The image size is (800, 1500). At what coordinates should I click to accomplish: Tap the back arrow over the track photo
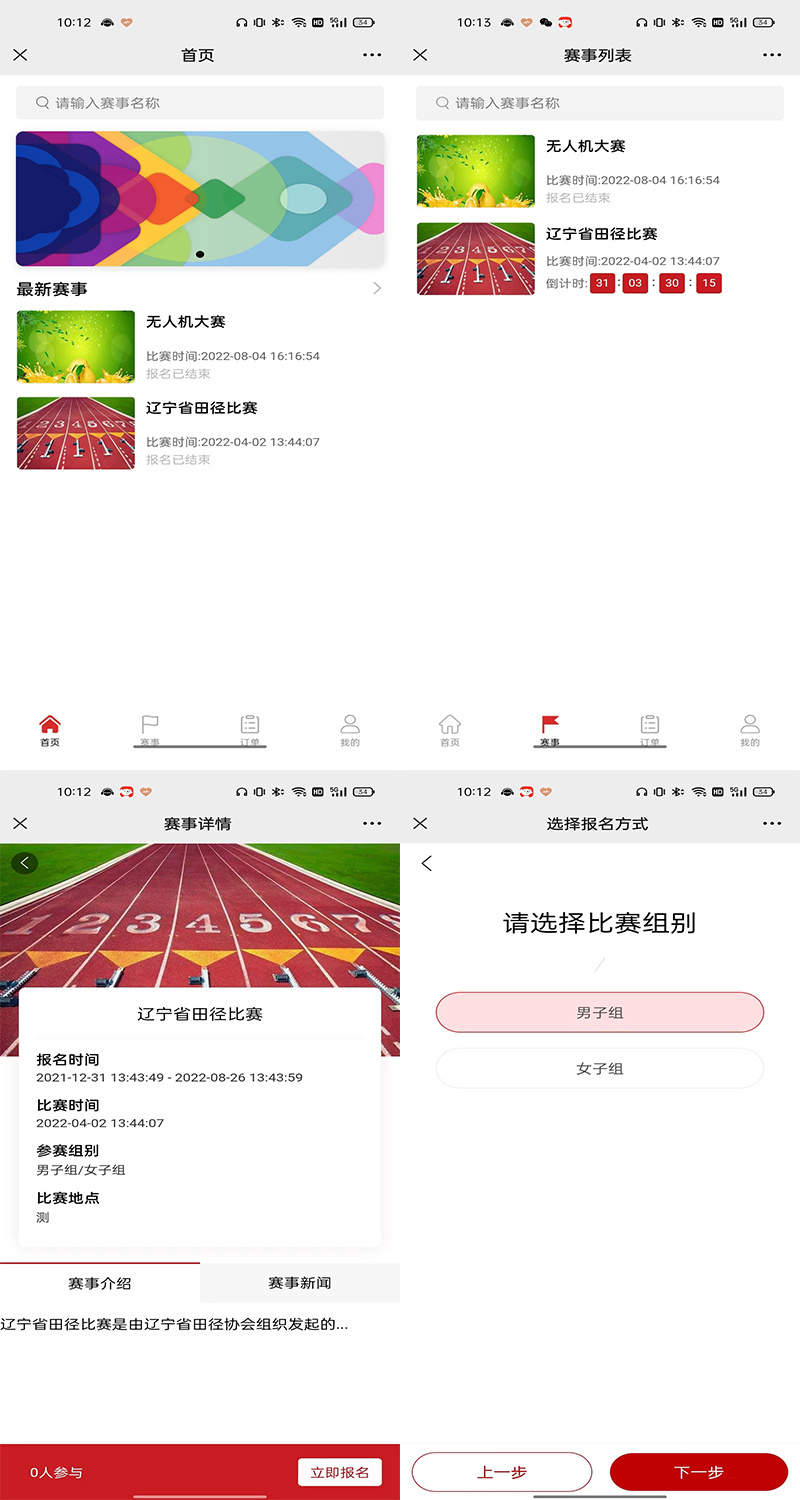24,862
